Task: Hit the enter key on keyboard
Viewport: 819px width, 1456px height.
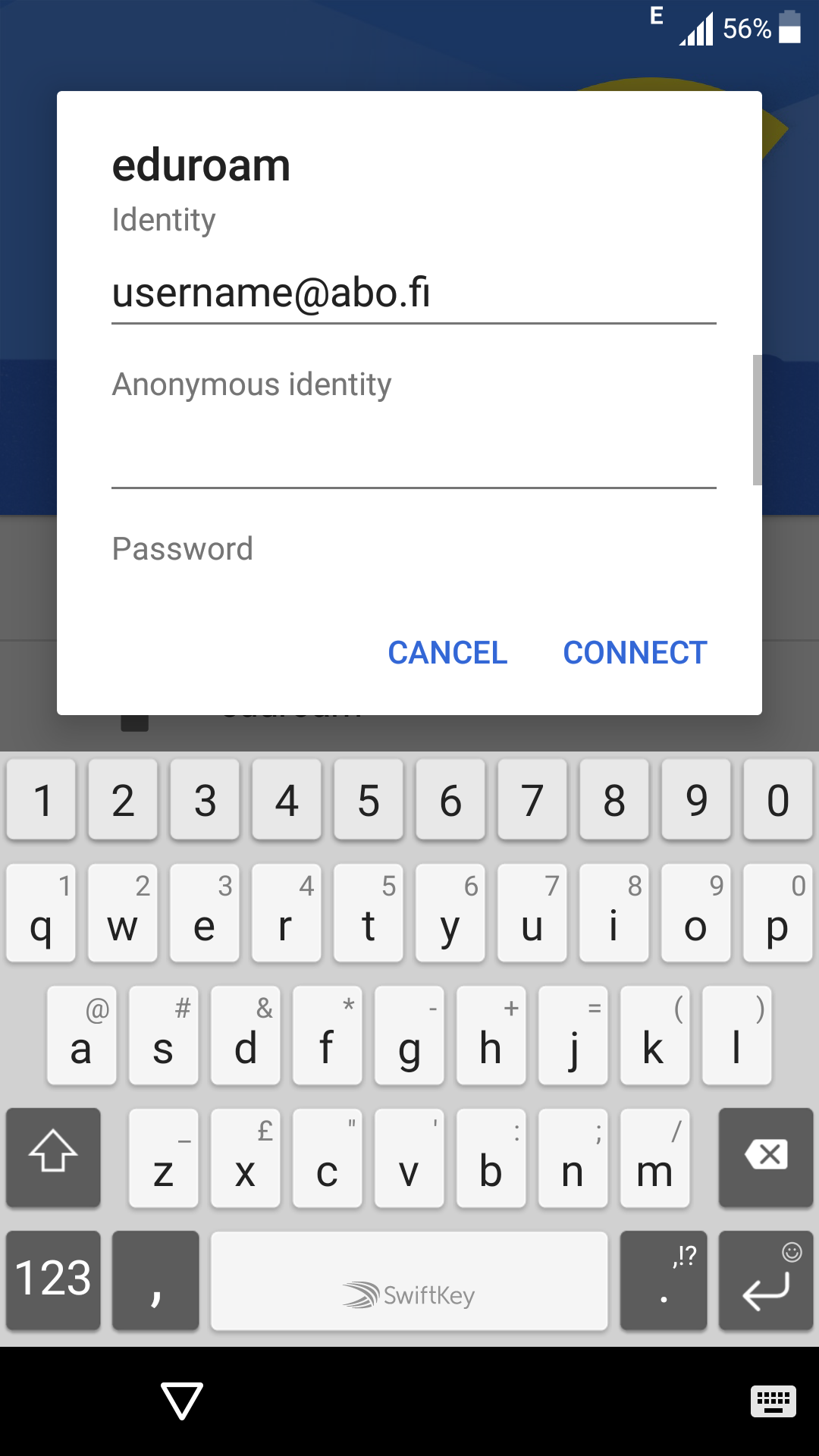Action: 766,1280
